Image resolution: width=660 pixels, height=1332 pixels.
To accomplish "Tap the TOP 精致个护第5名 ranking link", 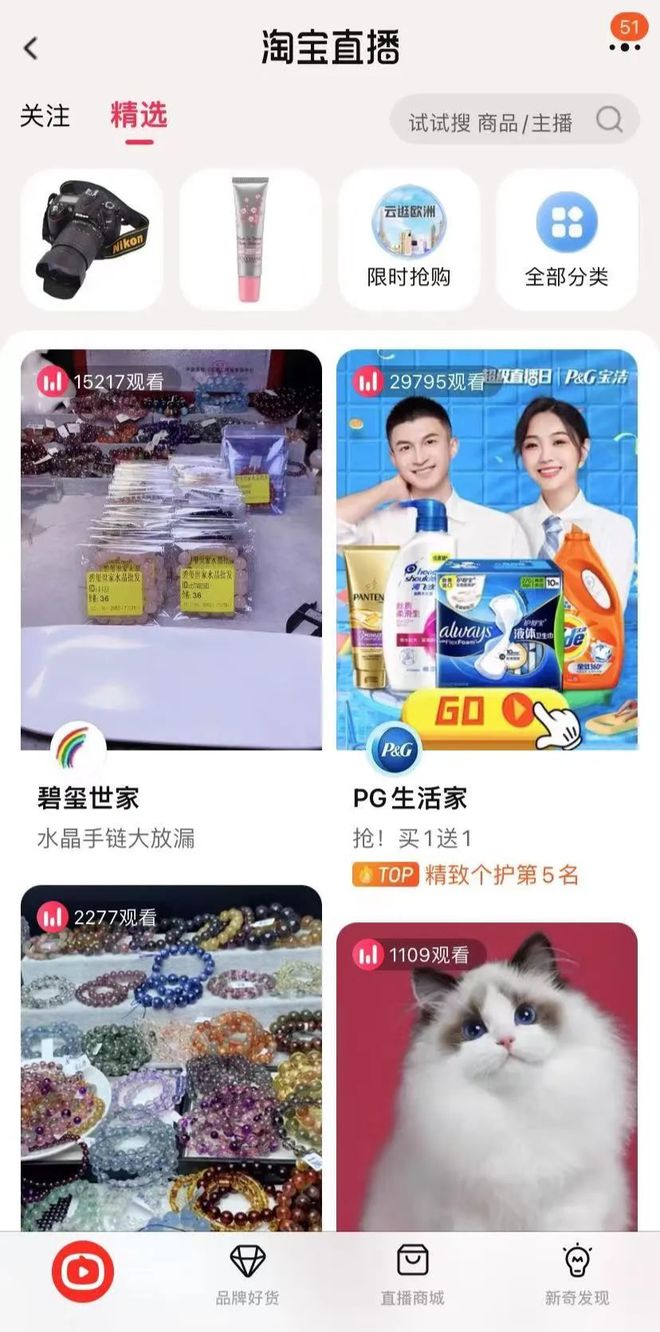I will point(466,875).
